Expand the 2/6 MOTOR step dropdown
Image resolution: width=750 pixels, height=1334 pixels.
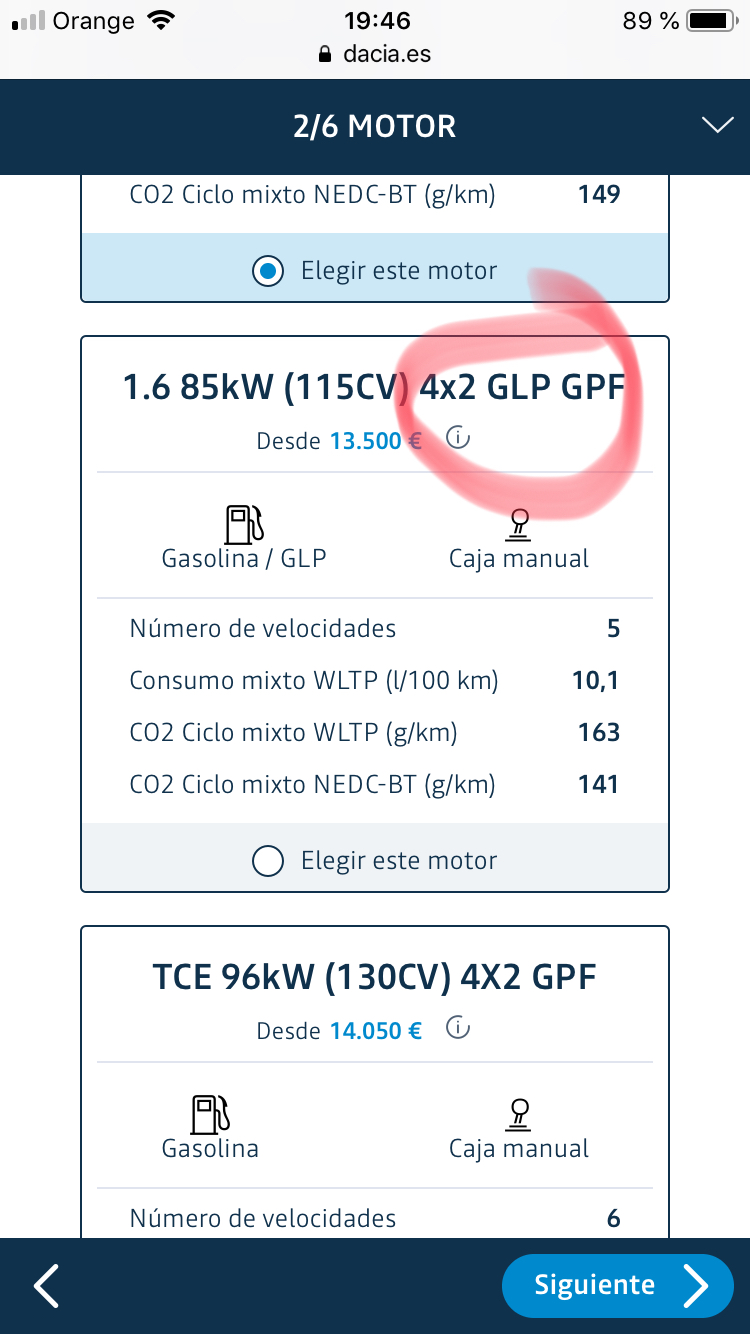(717, 126)
